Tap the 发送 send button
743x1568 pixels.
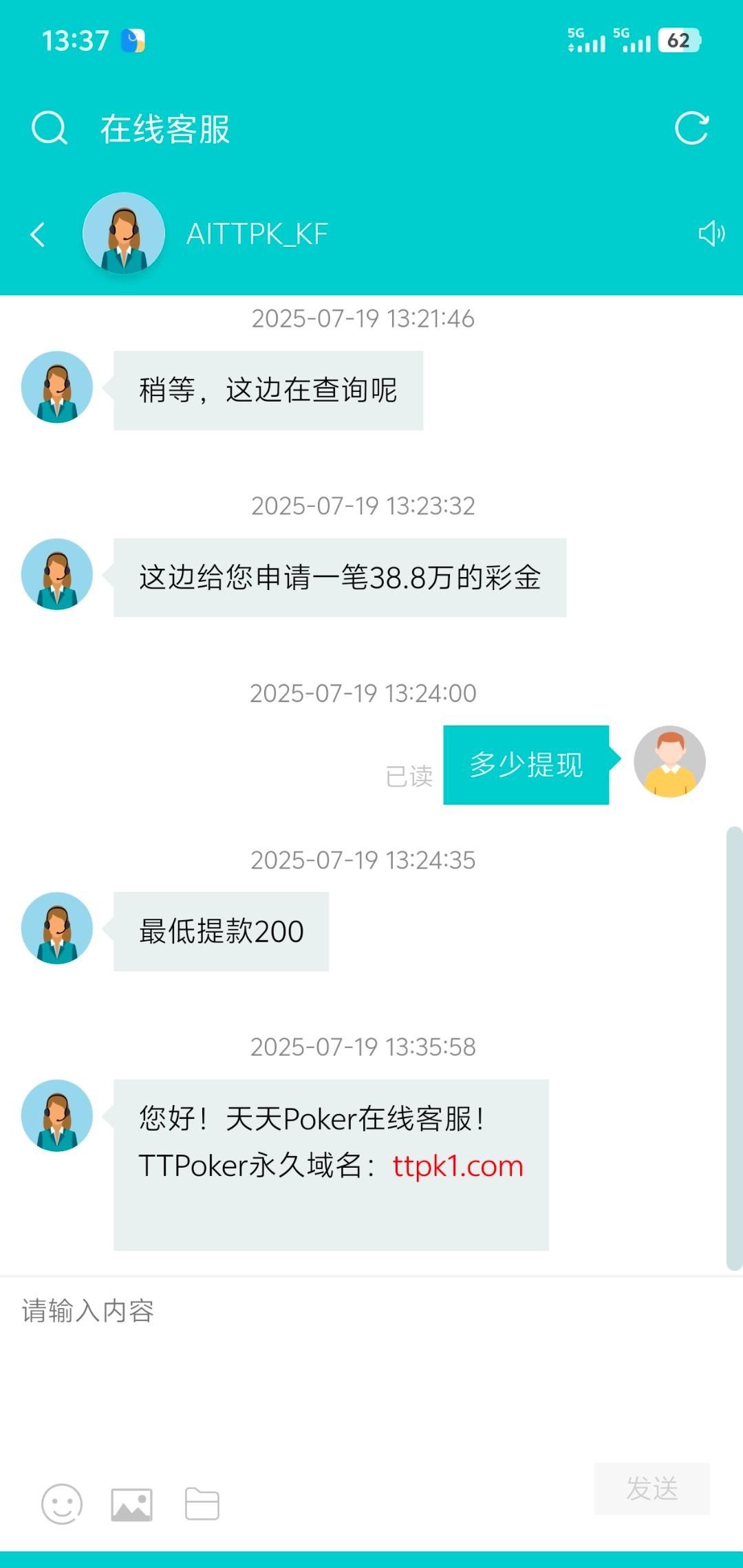click(x=652, y=1489)
